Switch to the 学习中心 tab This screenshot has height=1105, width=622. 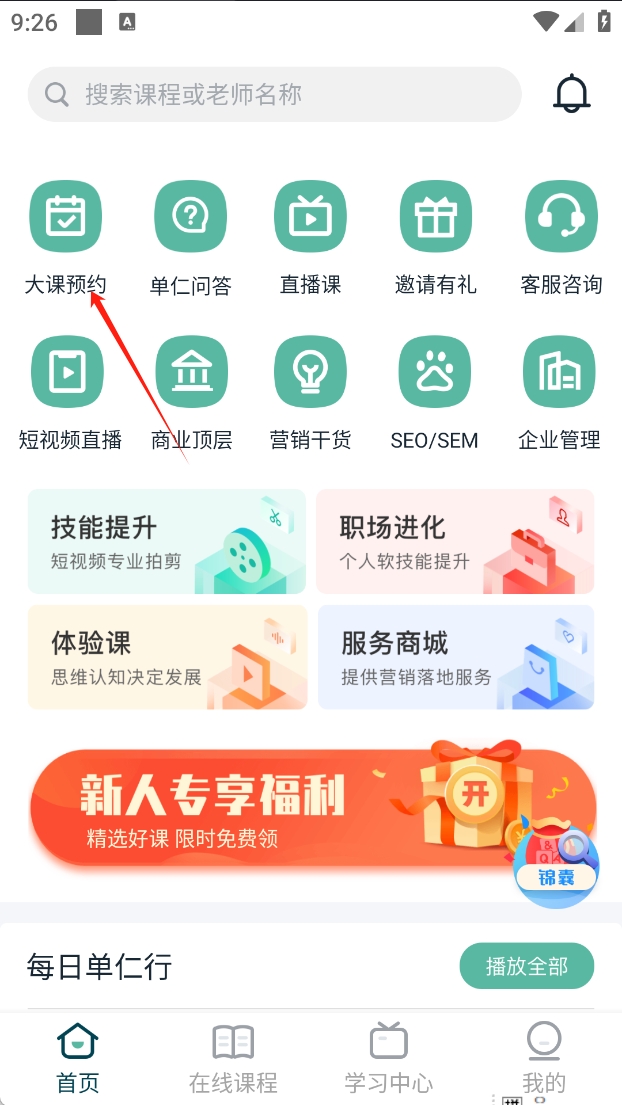tap(389, 1058)
